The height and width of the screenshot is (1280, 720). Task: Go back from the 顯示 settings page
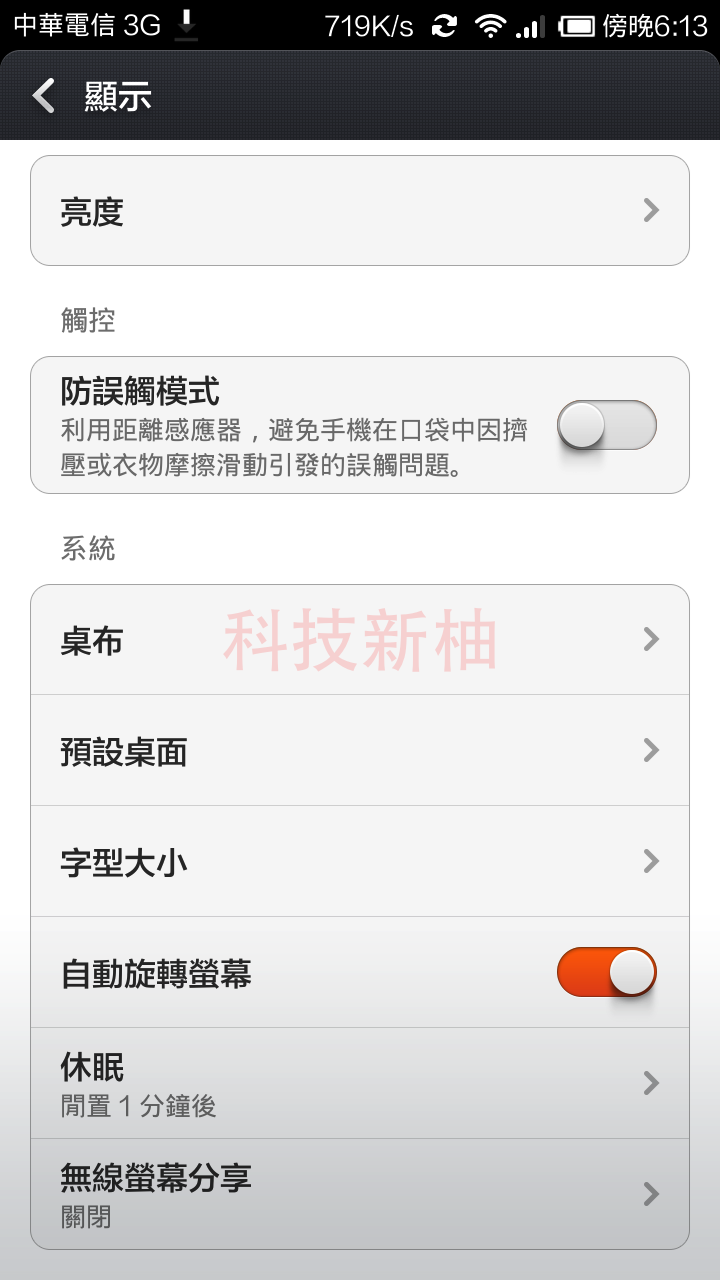[x=44, y=96]
